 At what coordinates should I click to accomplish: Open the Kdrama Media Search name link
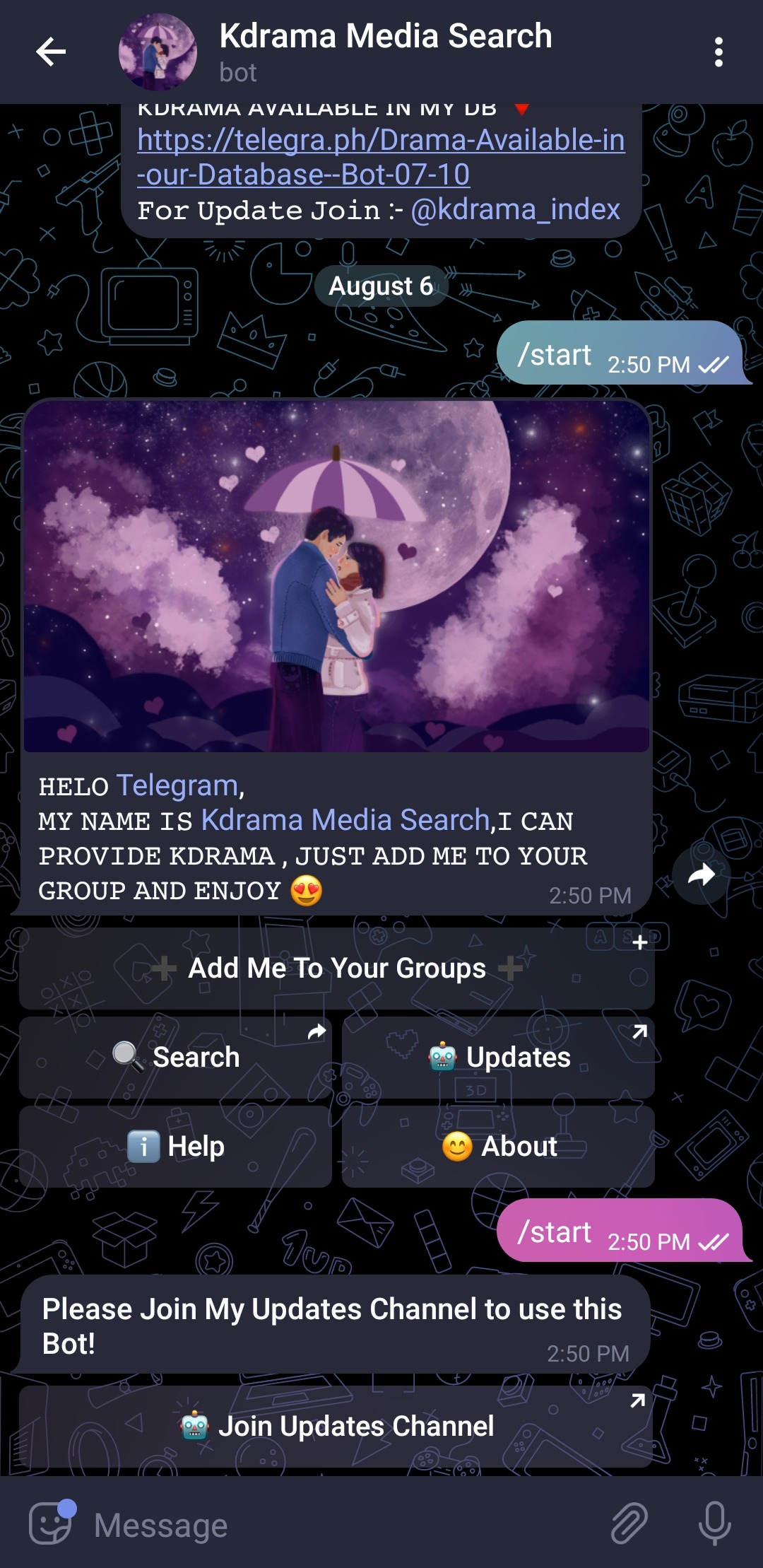click(x=345, y=820)
